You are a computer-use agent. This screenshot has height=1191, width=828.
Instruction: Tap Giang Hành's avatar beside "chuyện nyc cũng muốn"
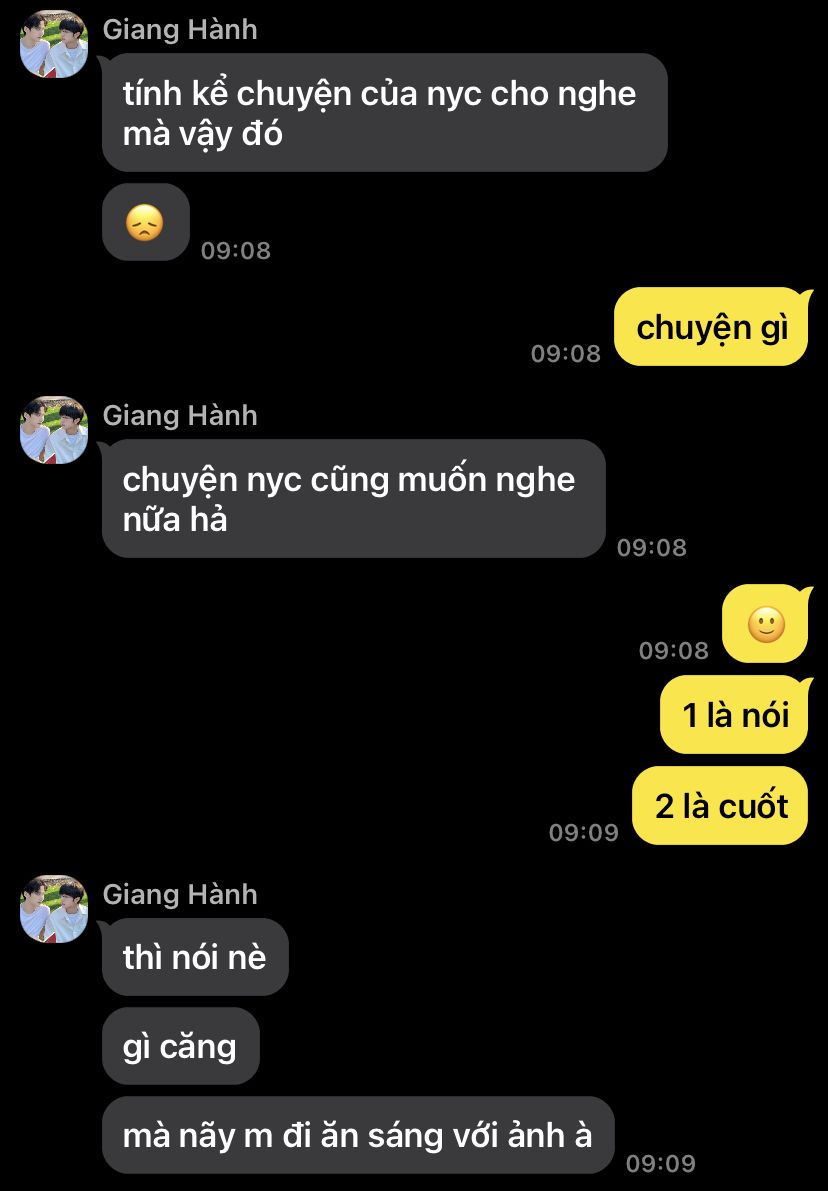click(x=54, y=430)
